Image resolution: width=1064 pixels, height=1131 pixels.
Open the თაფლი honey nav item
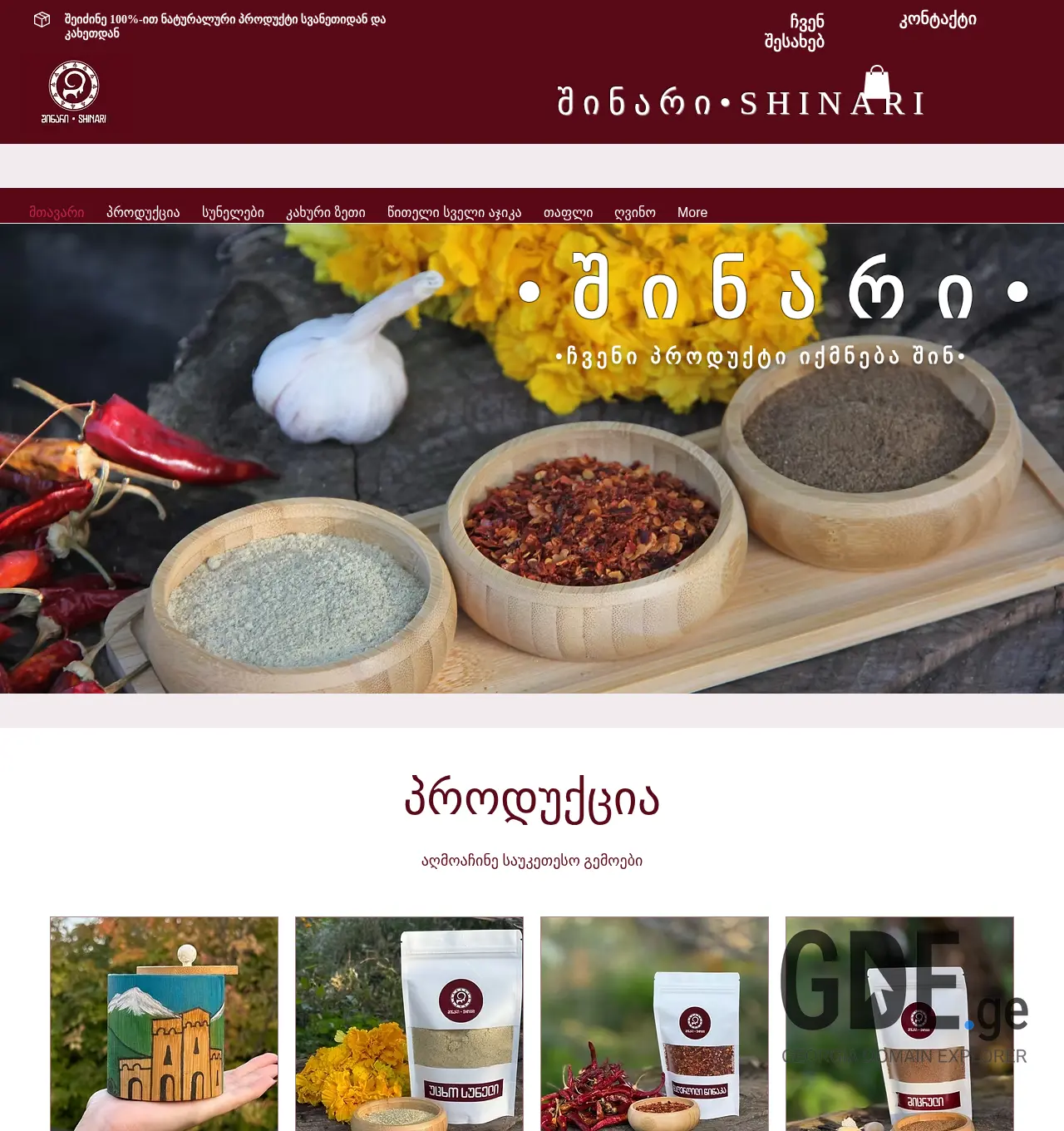coord(568,212)
